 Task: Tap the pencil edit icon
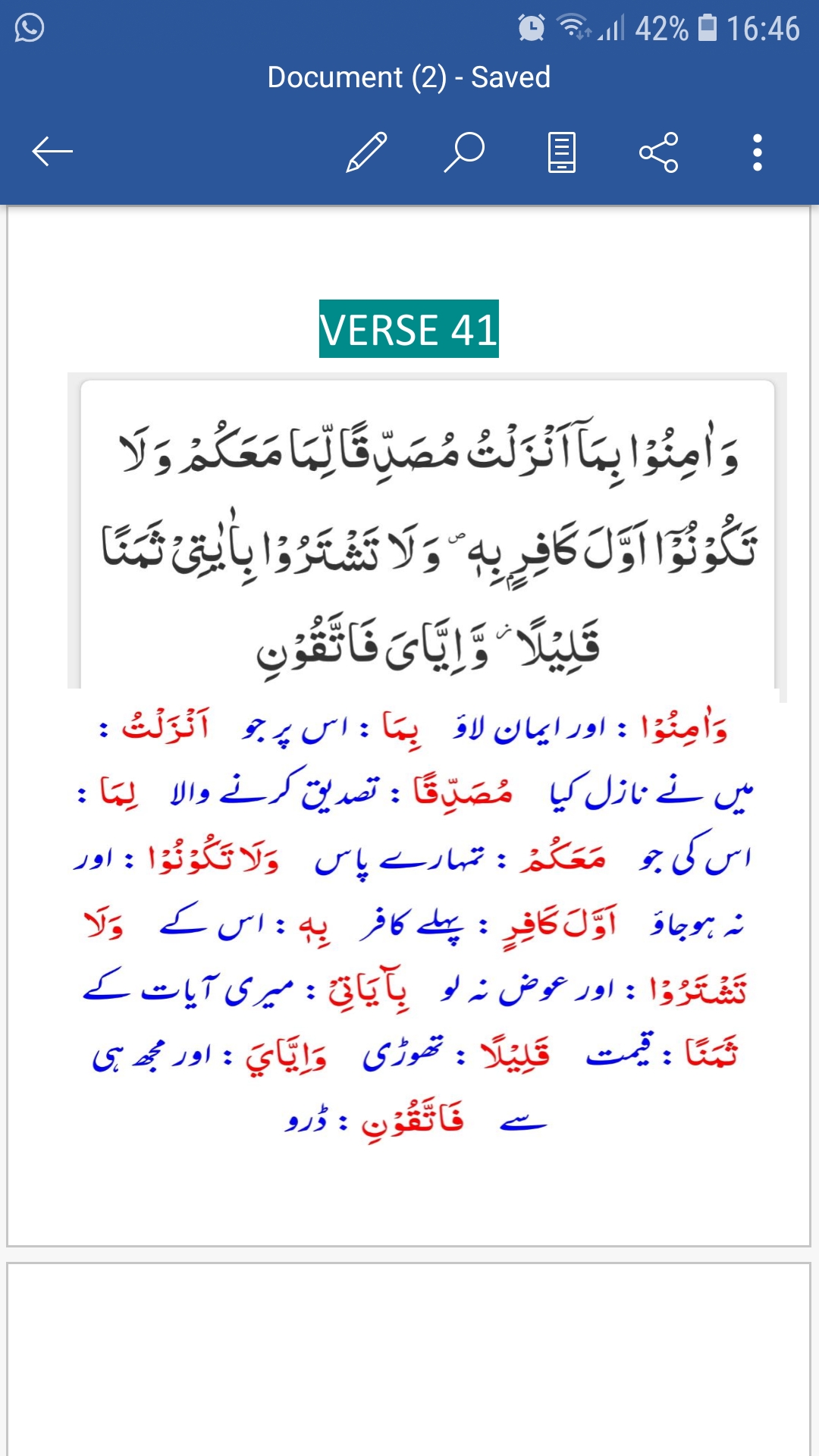click(367, 152)
